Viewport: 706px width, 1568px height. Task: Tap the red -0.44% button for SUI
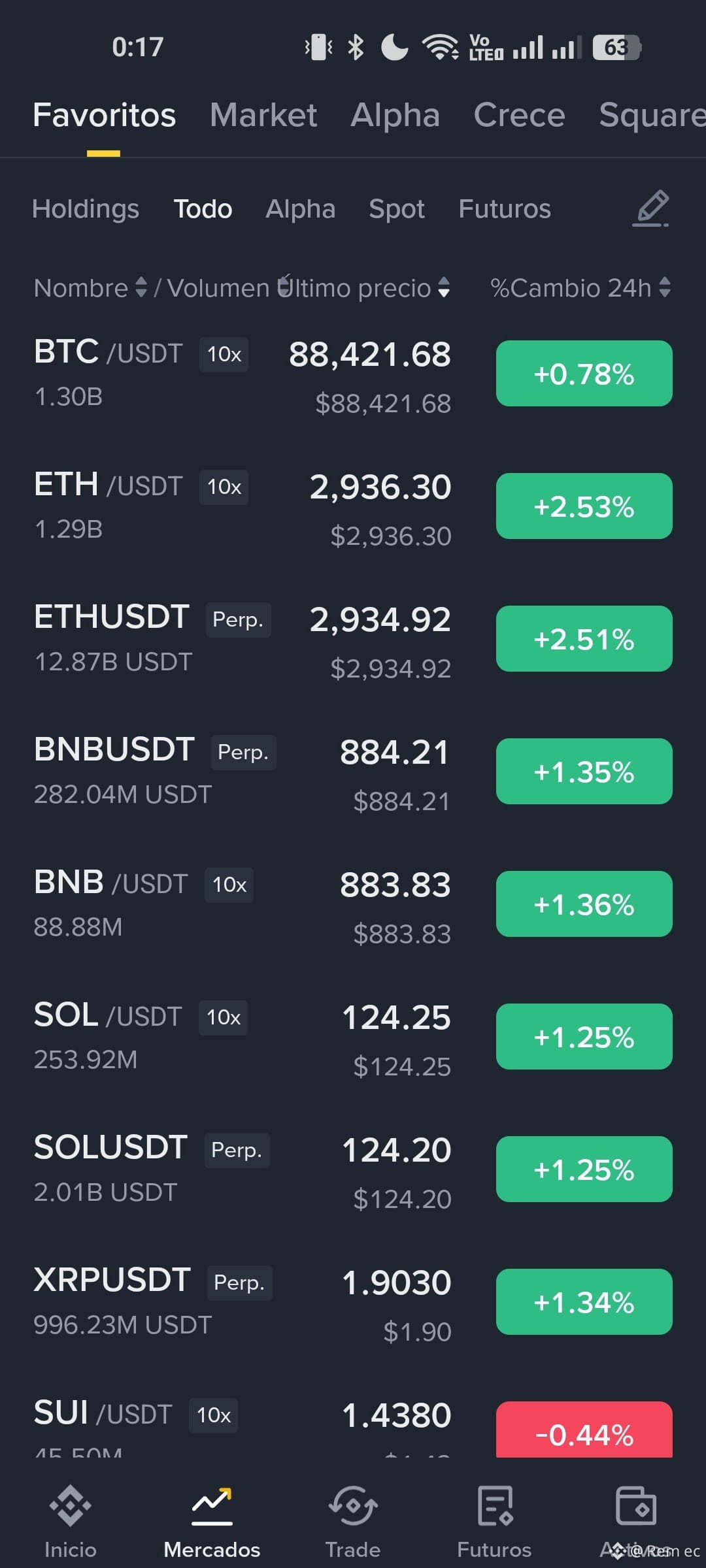[584, 1429]
